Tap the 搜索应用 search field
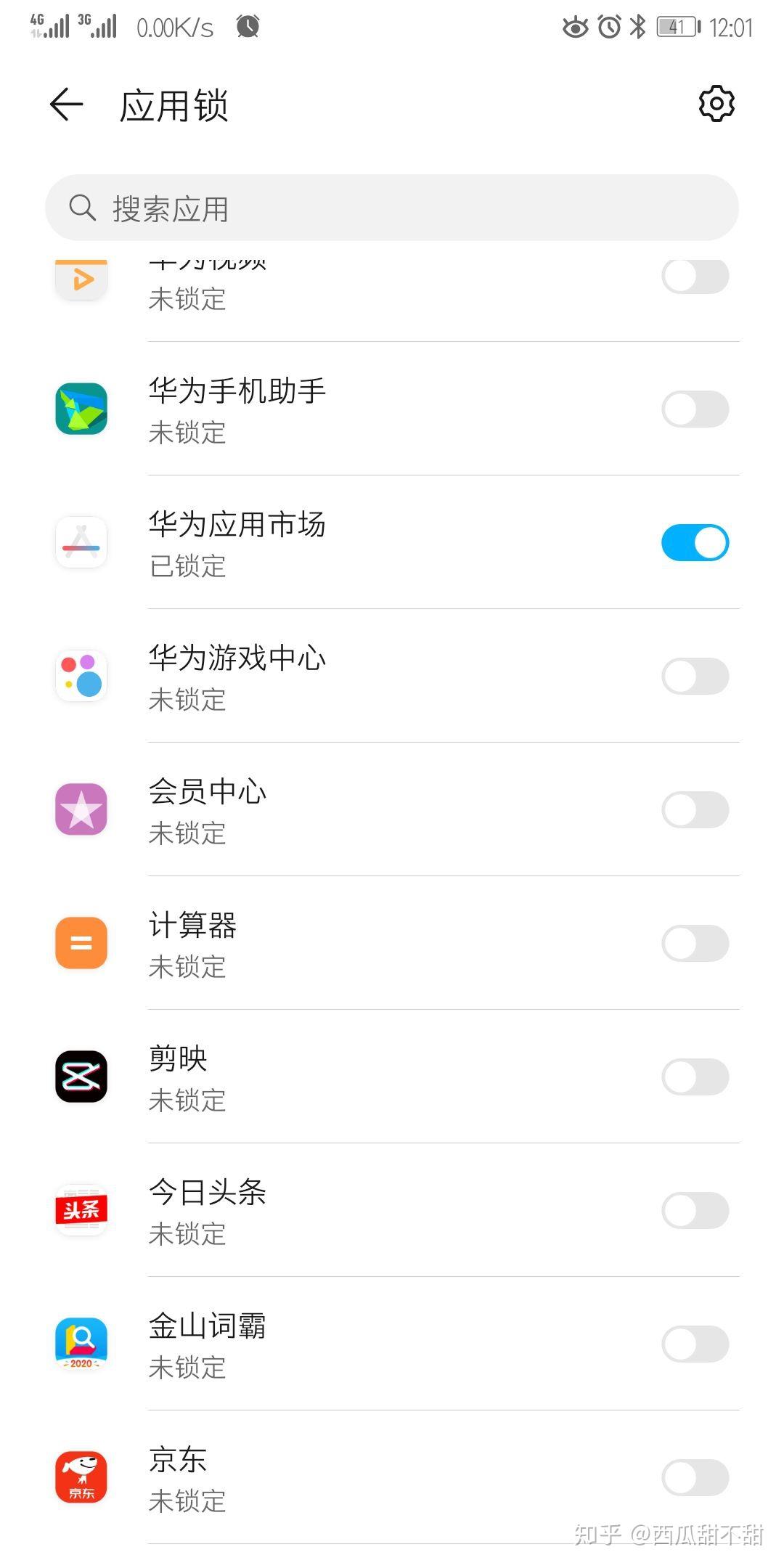Image resolution: width=784 pixels, height=1568 pixels. (392, 208)
